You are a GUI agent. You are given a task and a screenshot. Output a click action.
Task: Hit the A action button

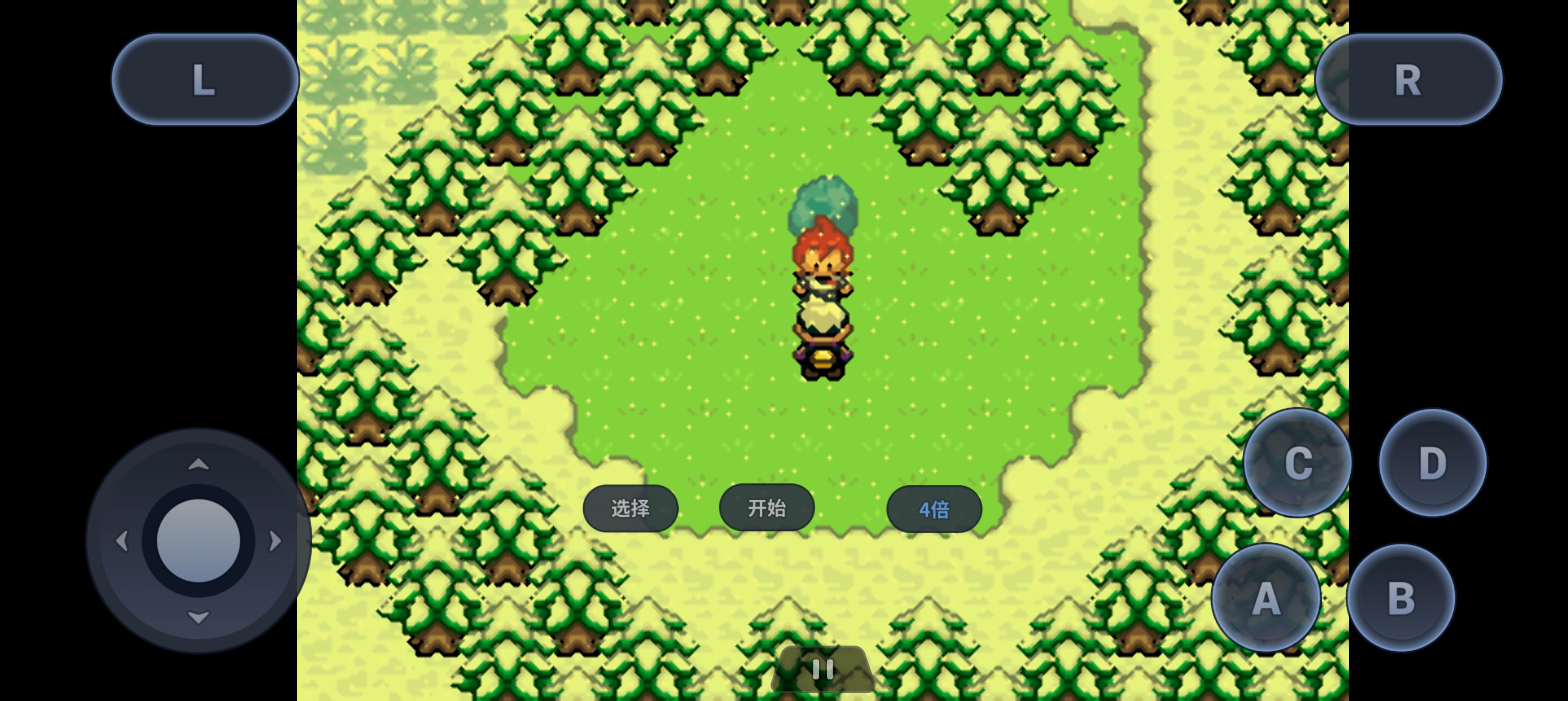click(x=1266, y=598)
